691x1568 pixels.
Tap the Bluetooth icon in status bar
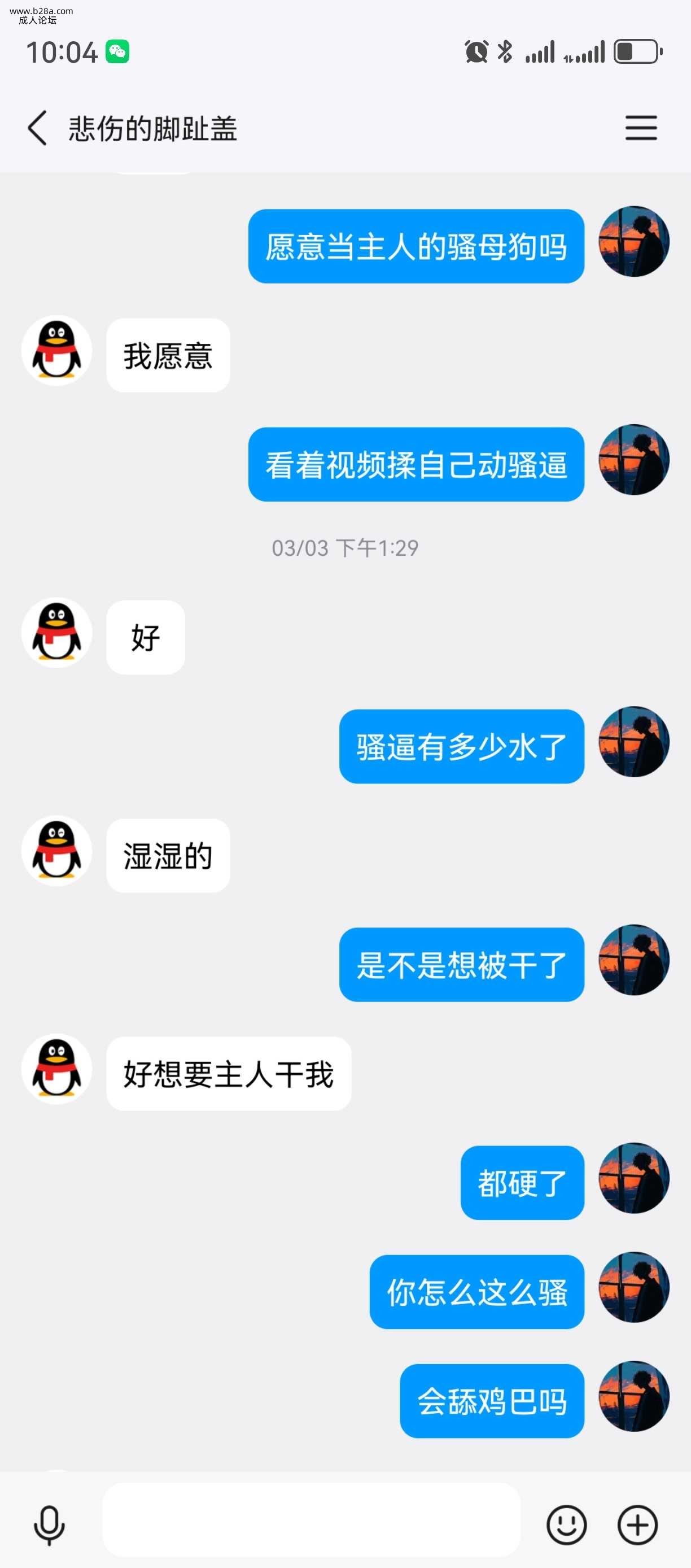point(505,53)
